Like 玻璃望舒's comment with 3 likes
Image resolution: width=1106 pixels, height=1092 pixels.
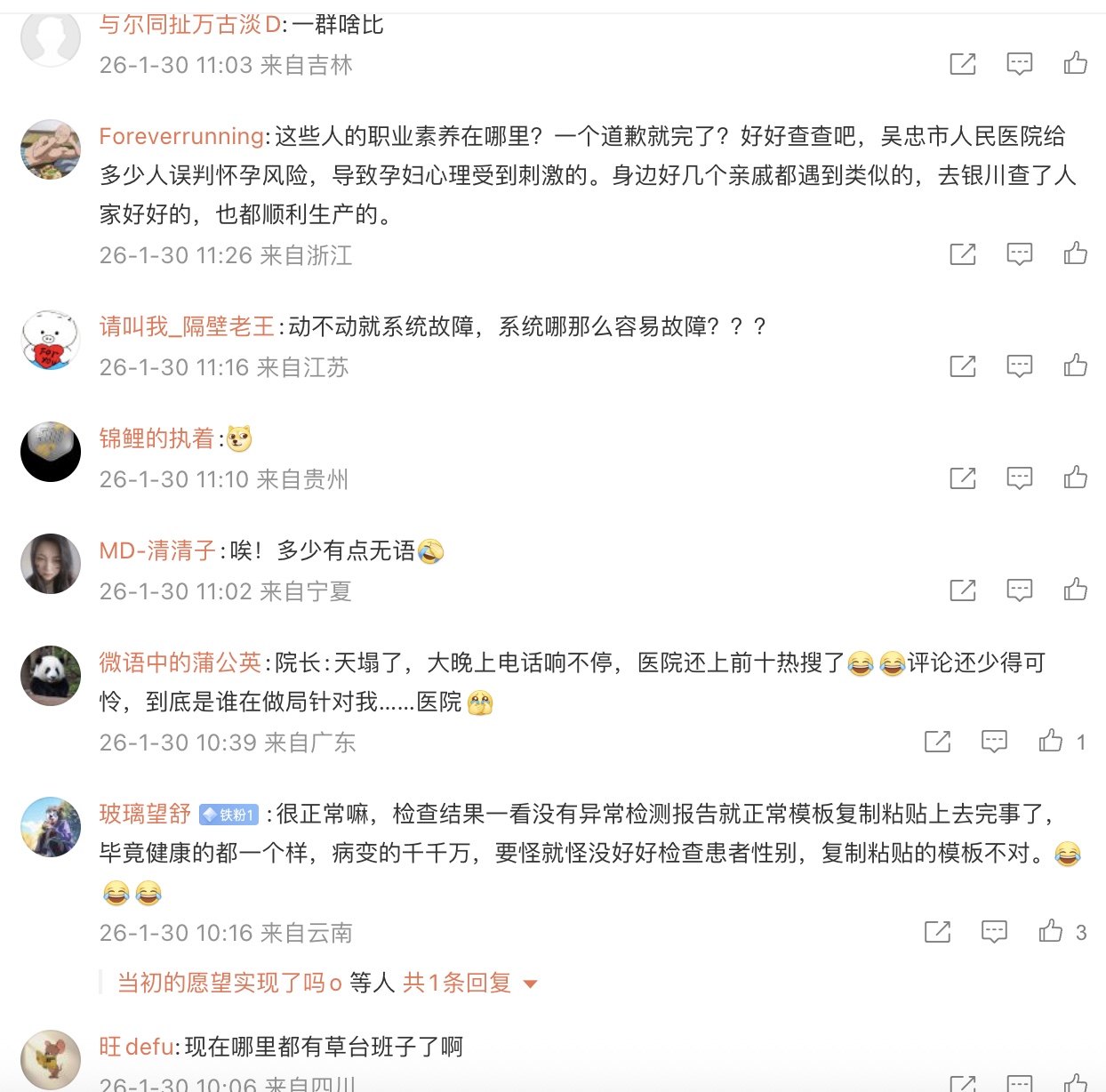click(x=1051, y=931)
